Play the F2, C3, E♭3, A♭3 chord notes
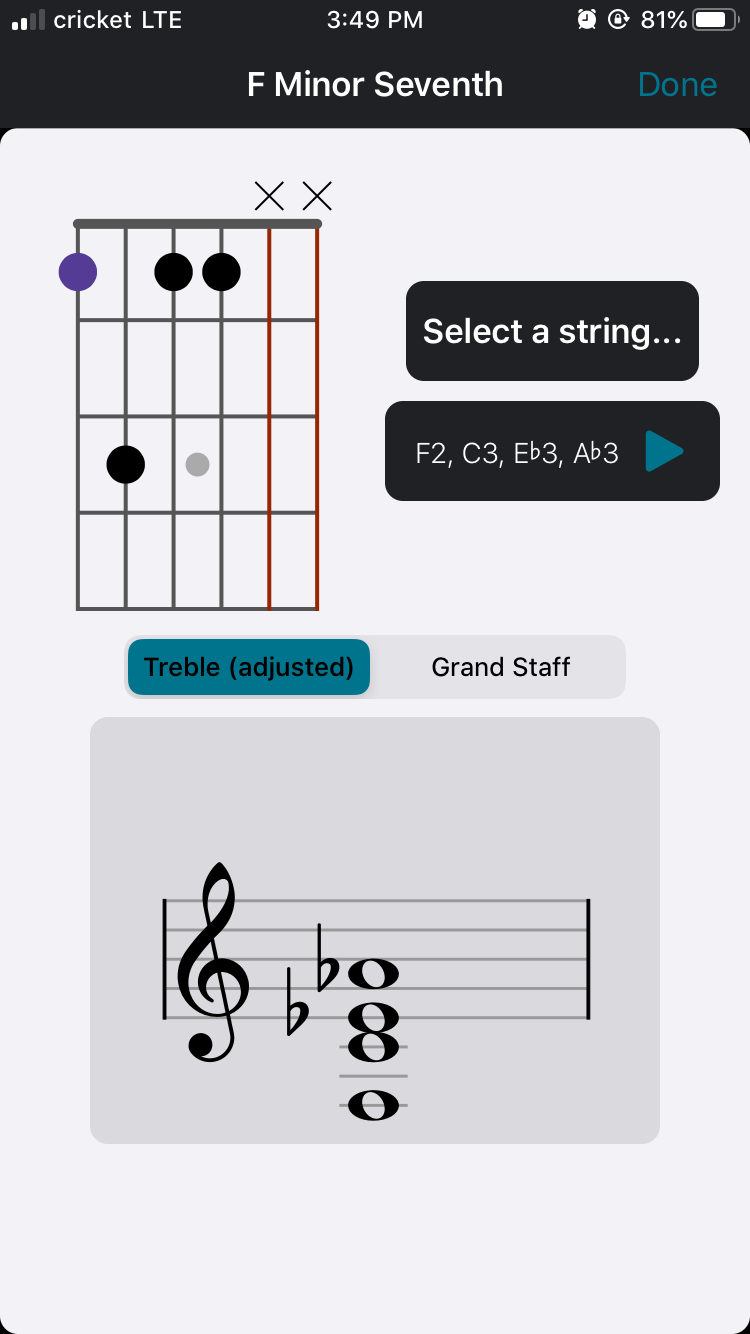 [664, 451]
